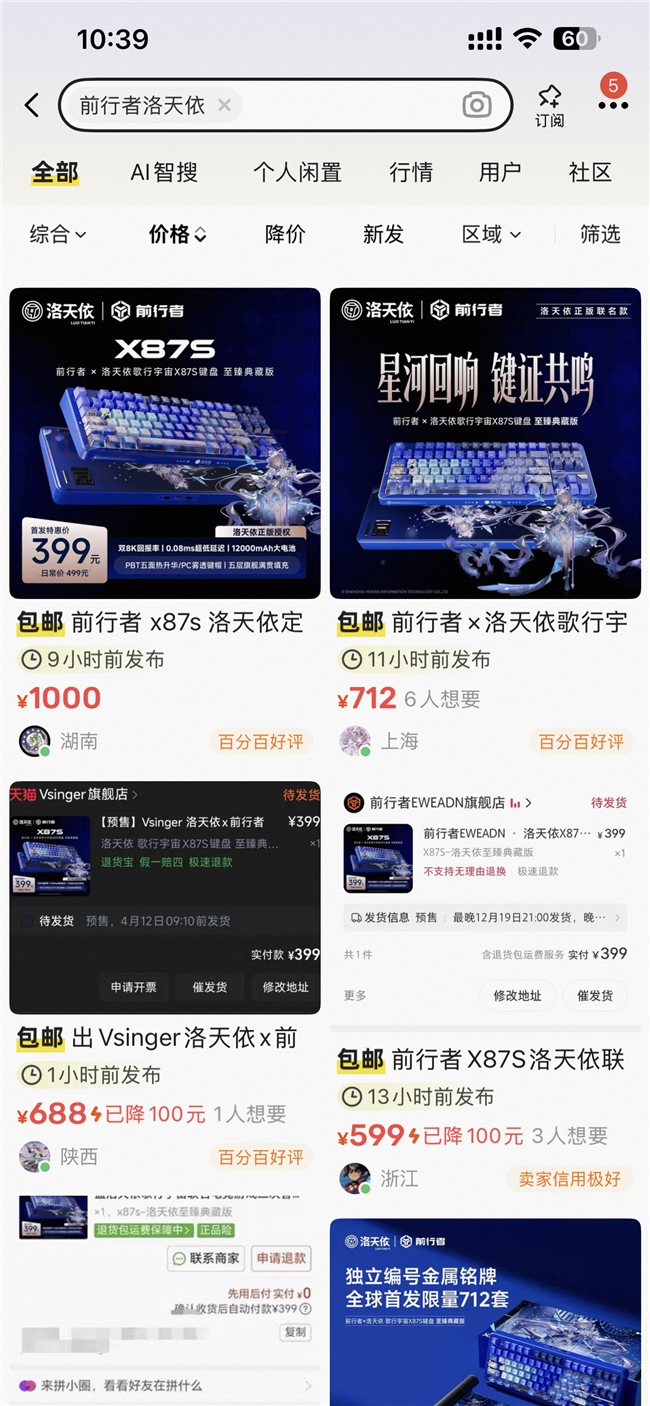Switch to the 个人闲置 tab
The image size is (650, 1406).
pos(297,172)
